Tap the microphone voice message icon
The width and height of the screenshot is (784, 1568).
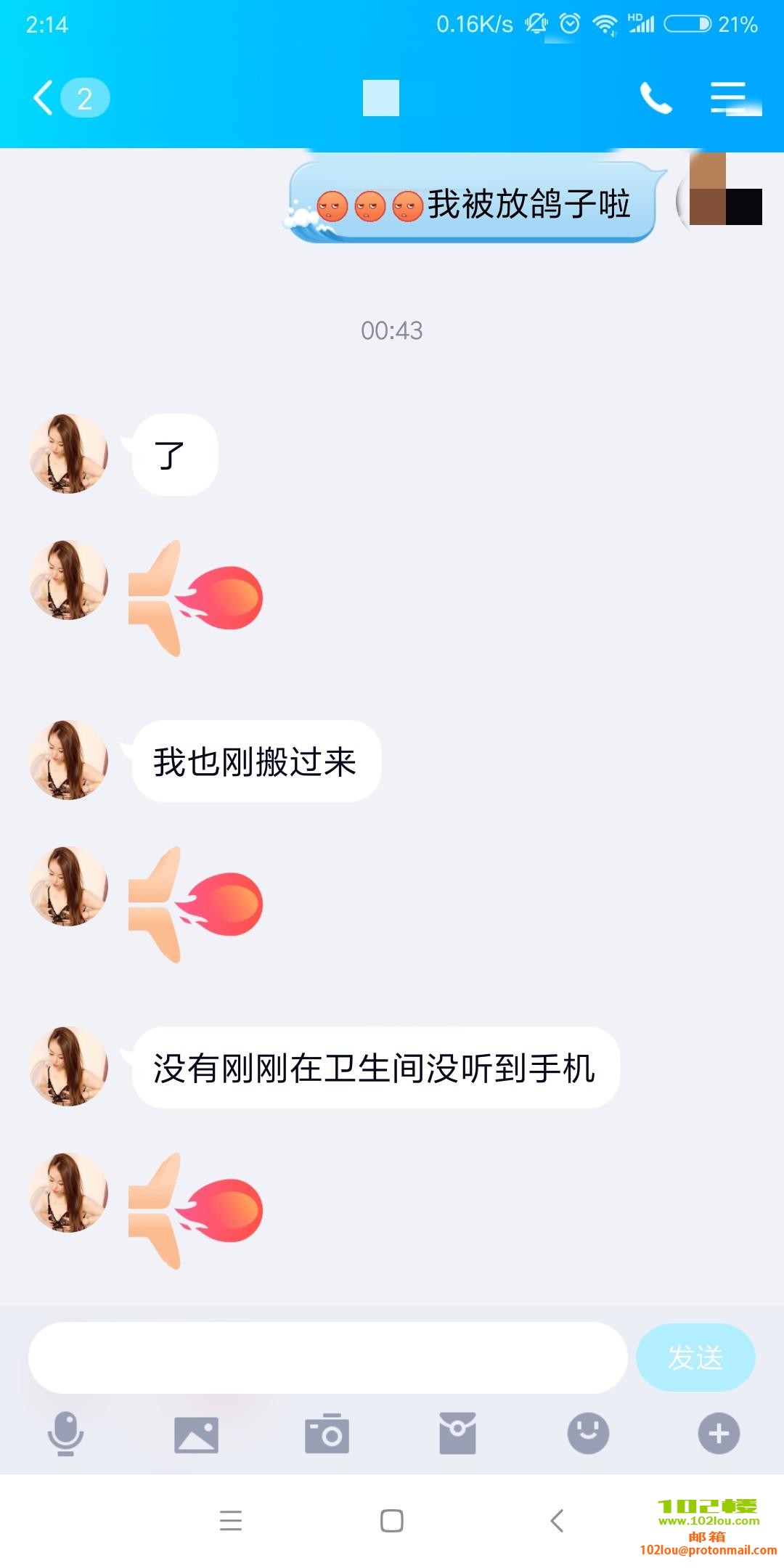[x=66, y=1433]
